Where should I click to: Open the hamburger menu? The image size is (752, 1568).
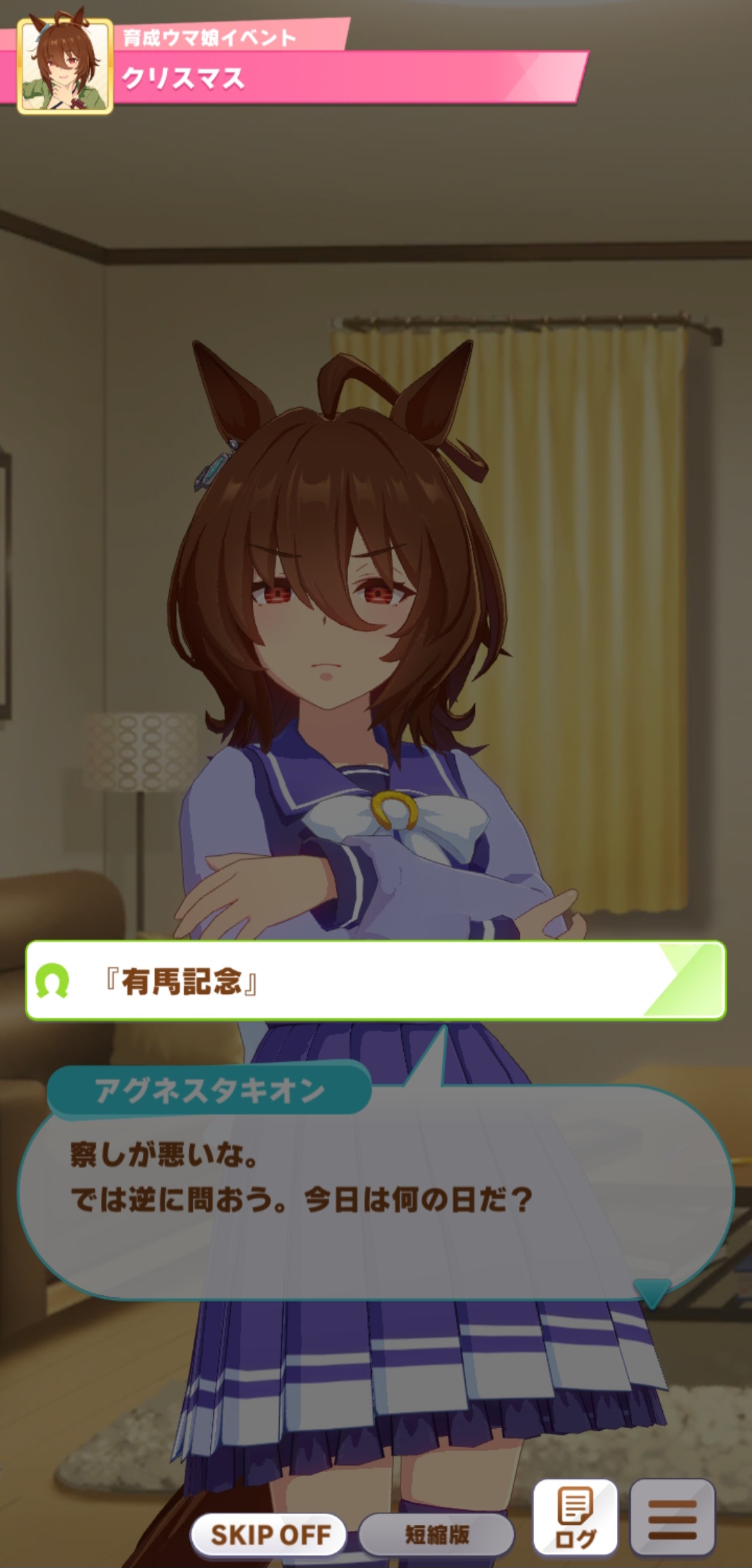pyautogui.click(x=673, y=1517)
